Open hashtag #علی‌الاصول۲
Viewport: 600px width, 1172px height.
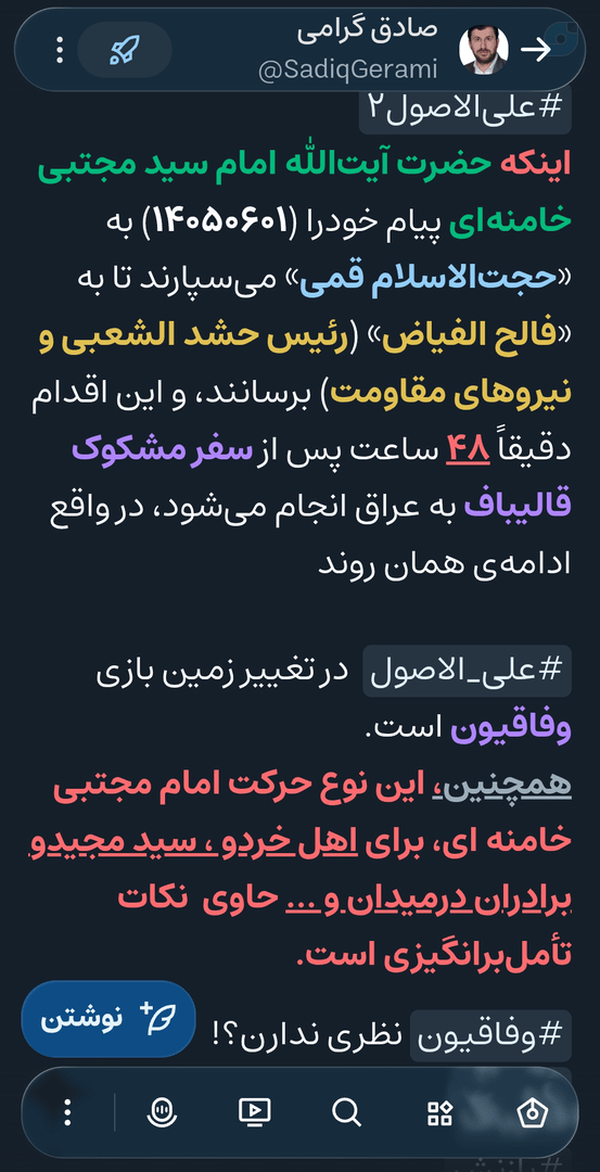(x=465, y=107)
